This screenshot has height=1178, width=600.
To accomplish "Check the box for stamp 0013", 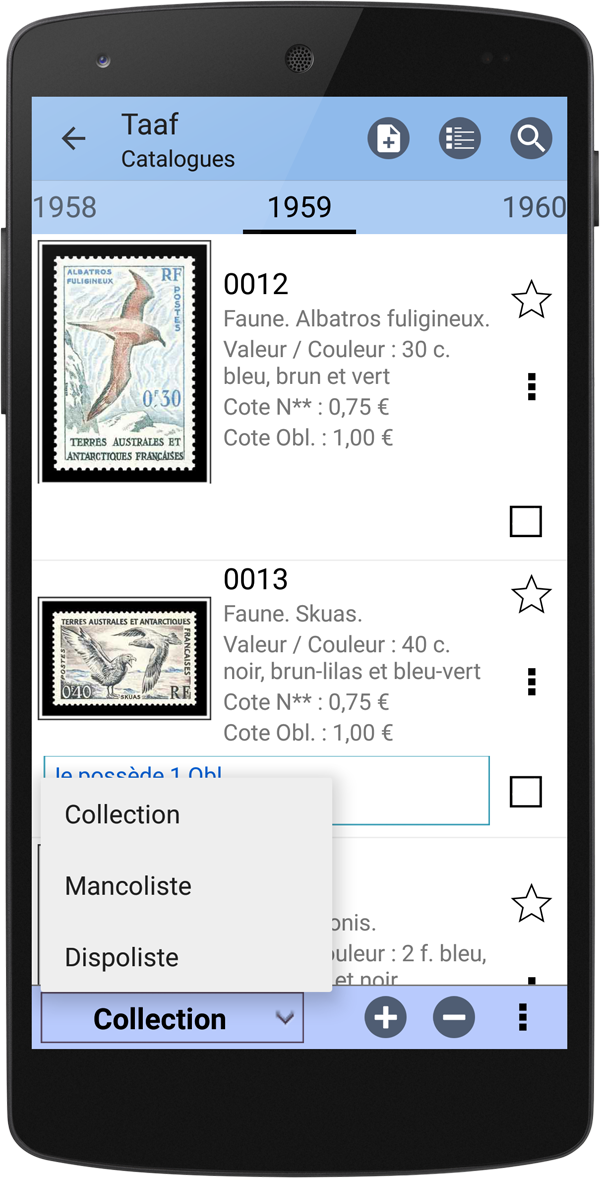I will 526,791.
